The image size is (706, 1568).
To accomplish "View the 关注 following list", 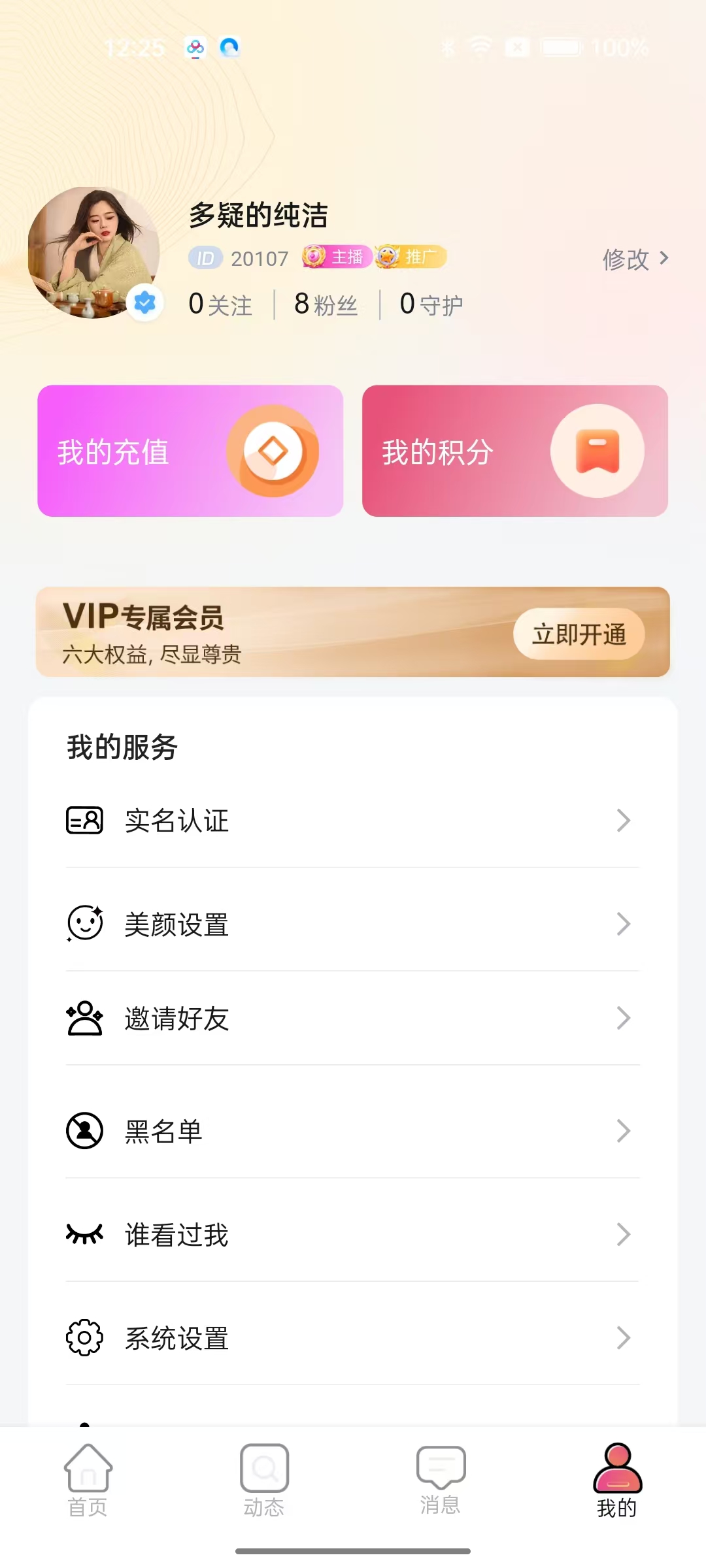I will pos(220,304).
